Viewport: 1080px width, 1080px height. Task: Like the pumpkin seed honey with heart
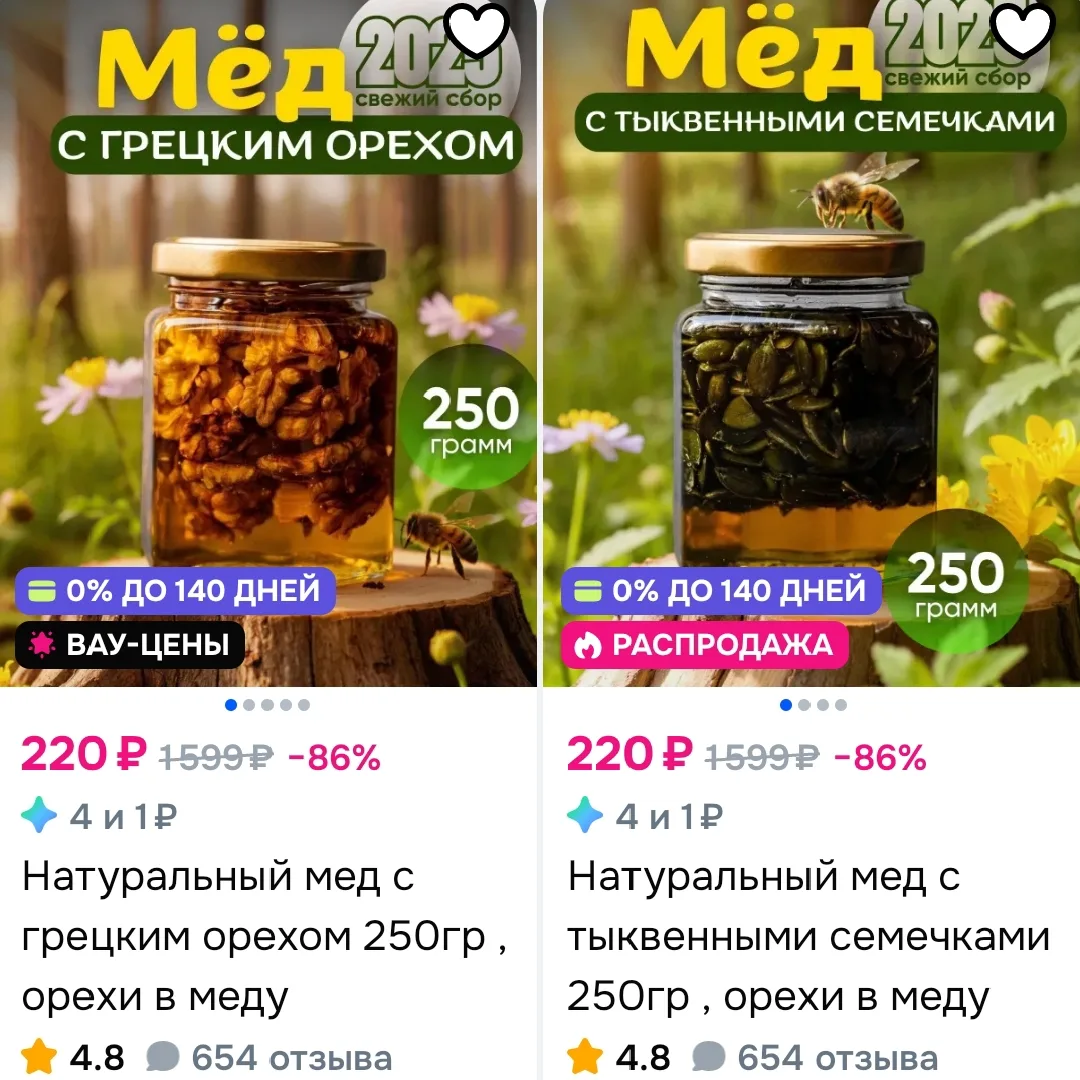coord(1023,29)
